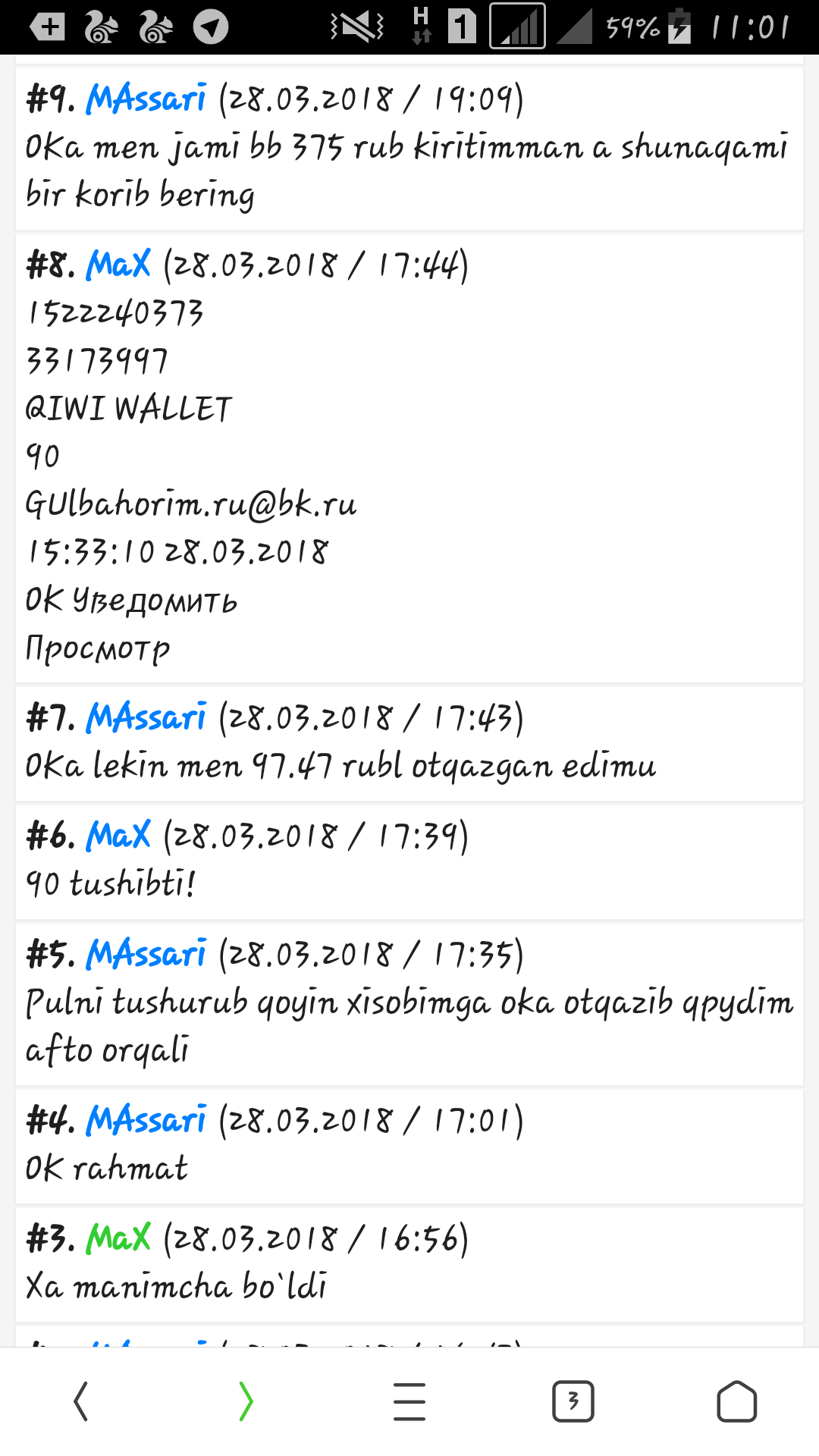The height and width of the screenshot is (1456, 819).
Task: Open MAssari's profile in message #9
Action: coord(146,99)
